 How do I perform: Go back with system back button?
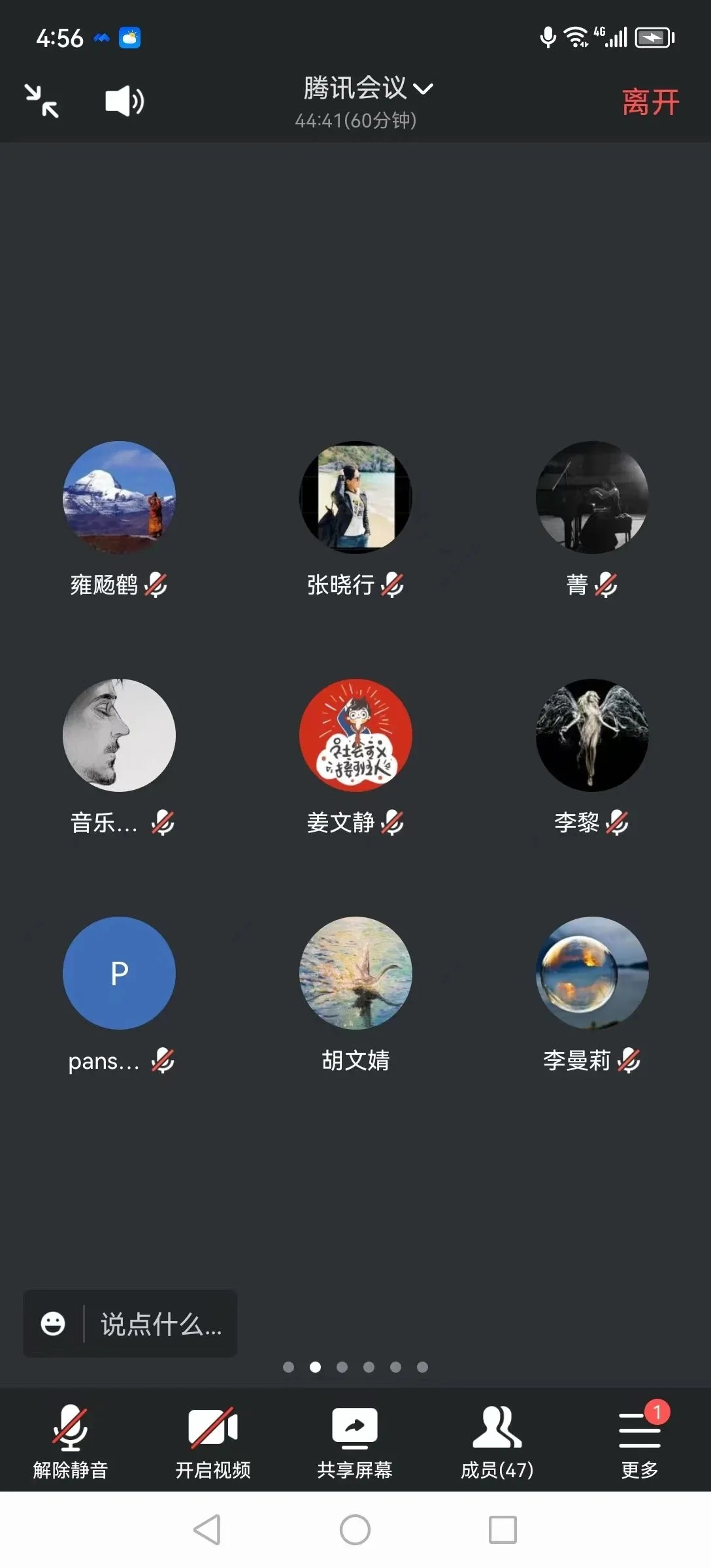coord(207,1529)
